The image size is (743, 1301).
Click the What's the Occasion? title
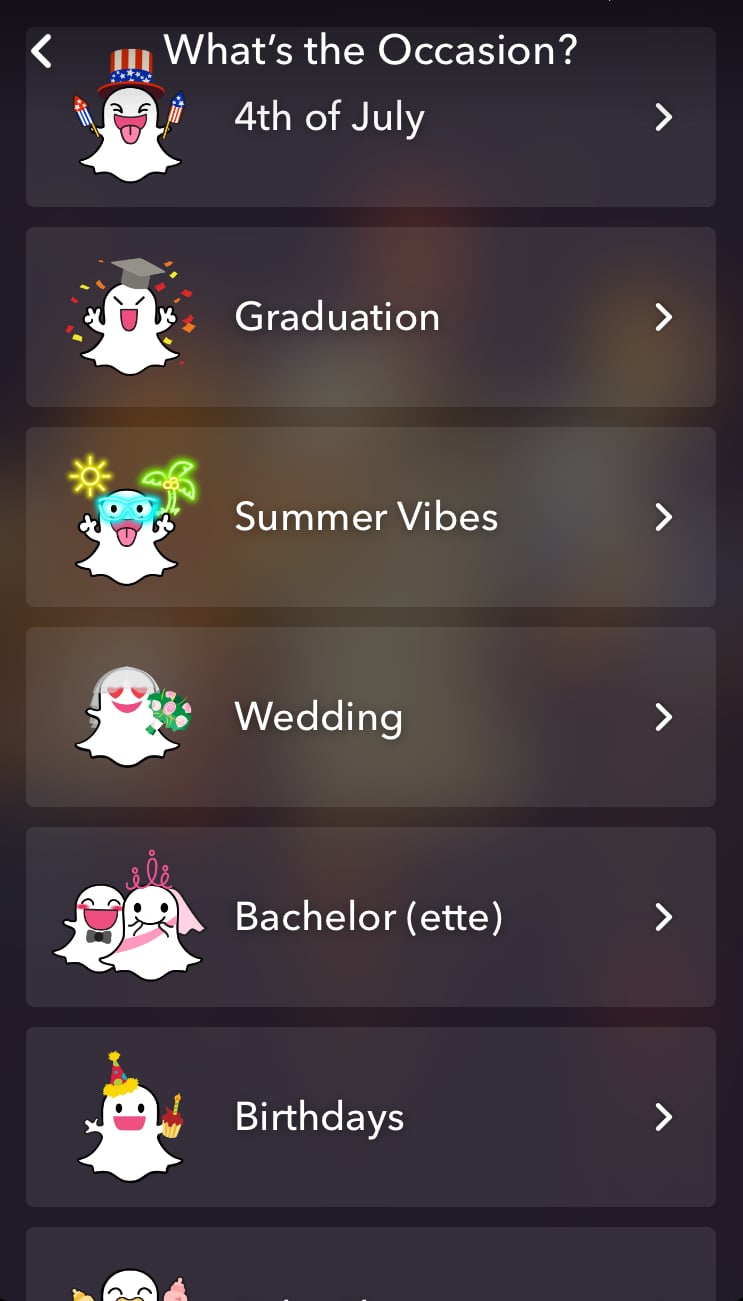coord(372,49)
